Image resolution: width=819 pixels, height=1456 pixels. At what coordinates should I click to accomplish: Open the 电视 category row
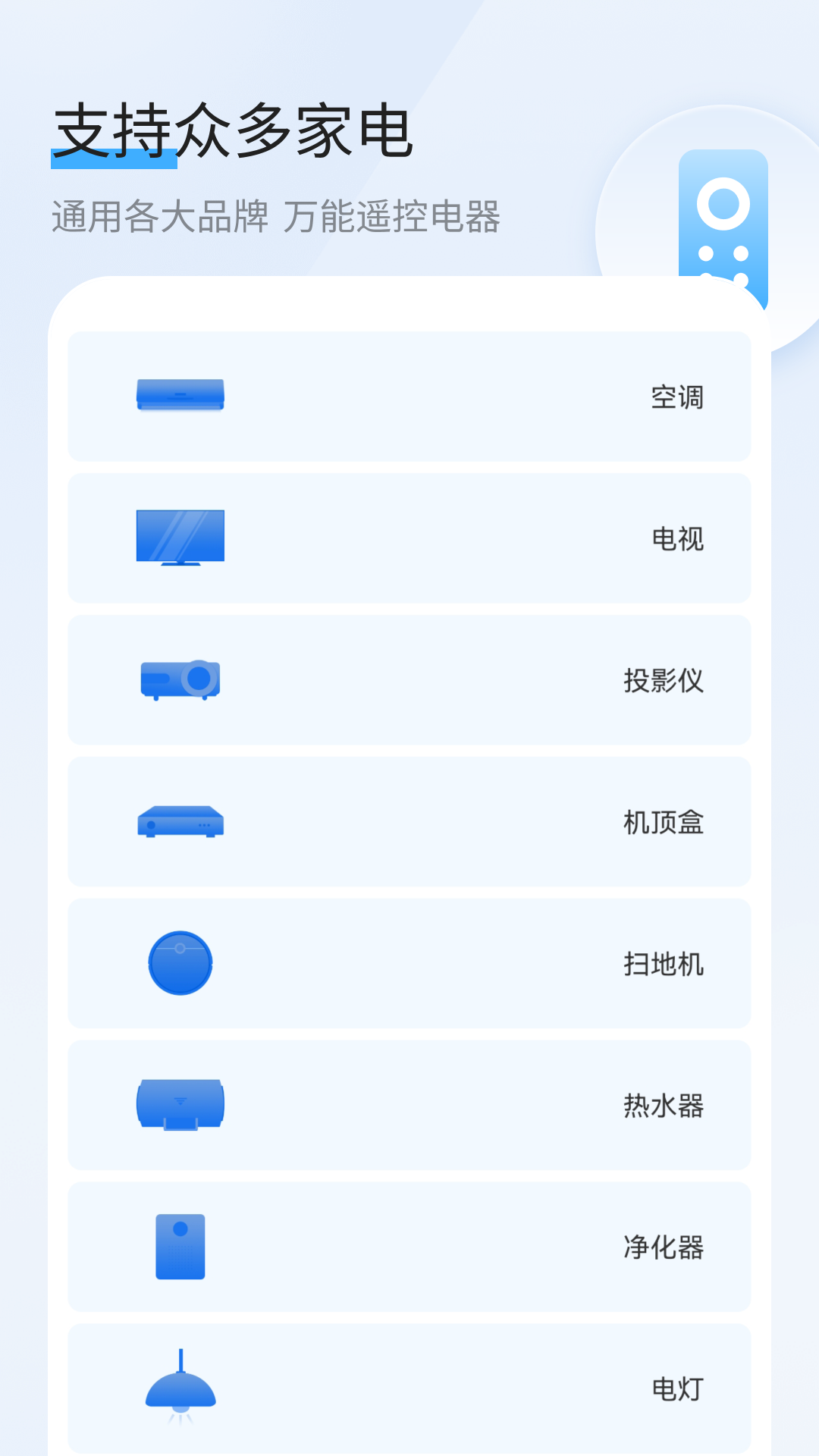click(x=409, y=538)
